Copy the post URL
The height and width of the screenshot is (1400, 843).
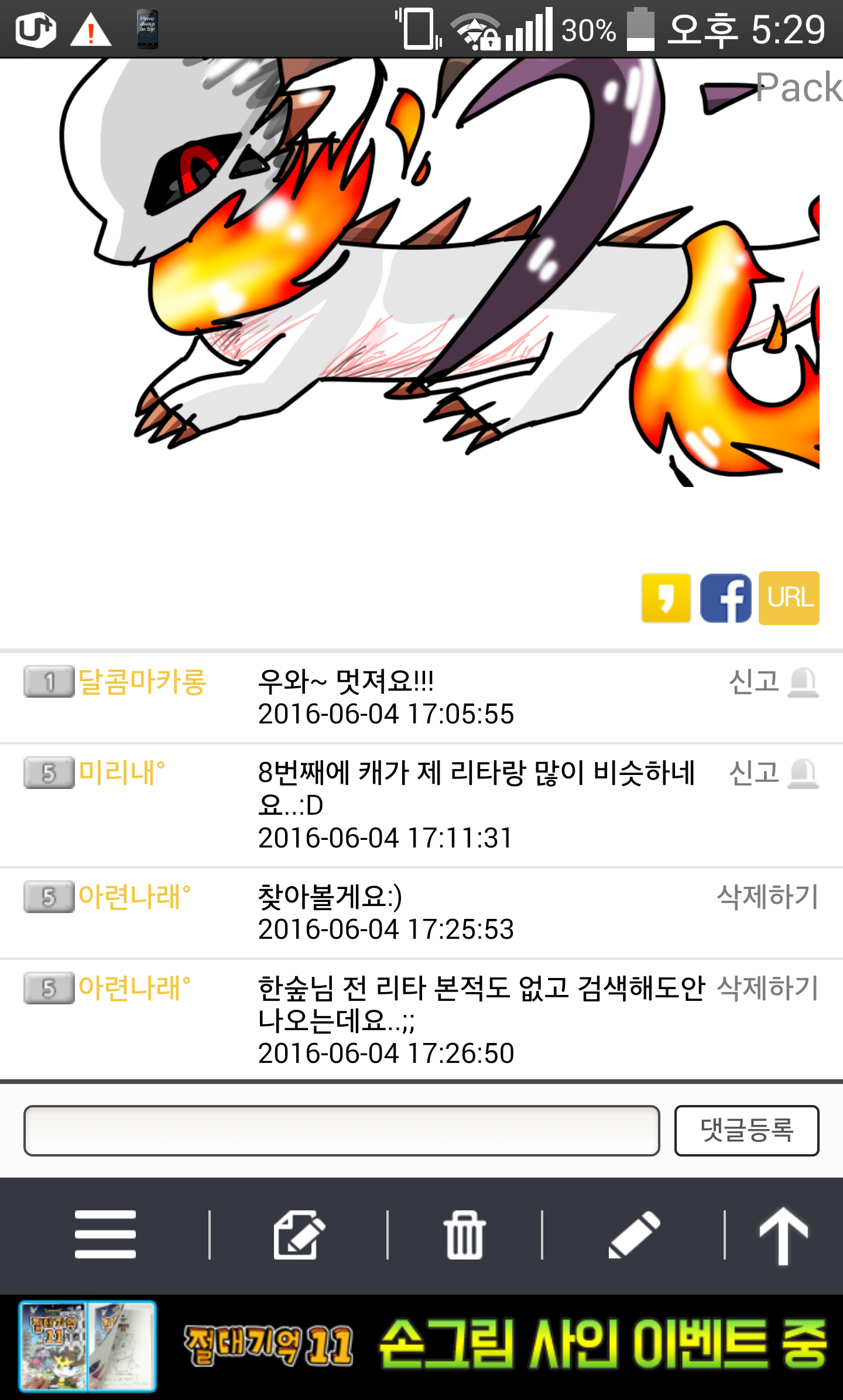click(789, 598)
